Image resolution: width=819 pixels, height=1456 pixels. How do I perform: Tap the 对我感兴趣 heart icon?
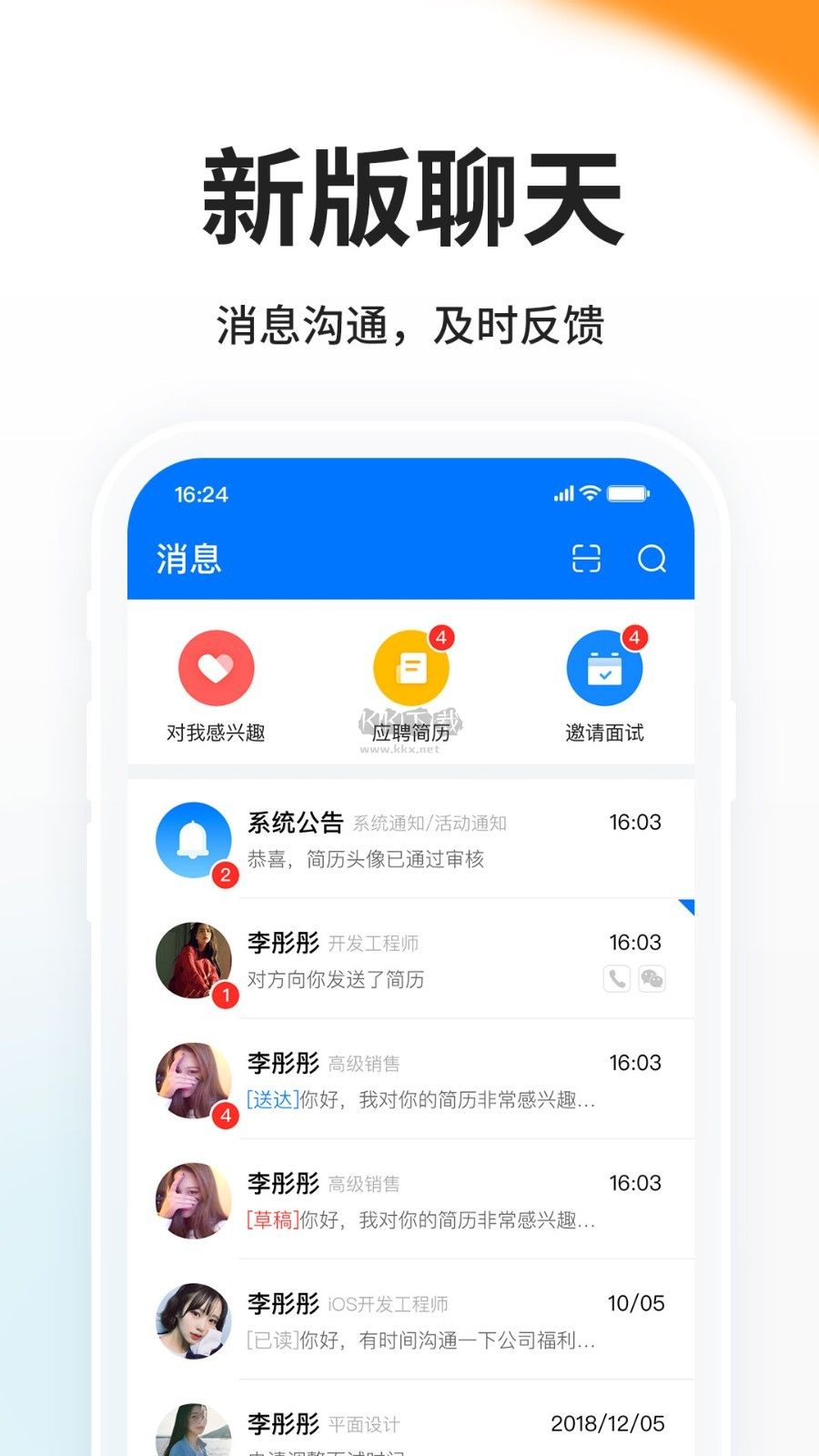tap(216, 667)
